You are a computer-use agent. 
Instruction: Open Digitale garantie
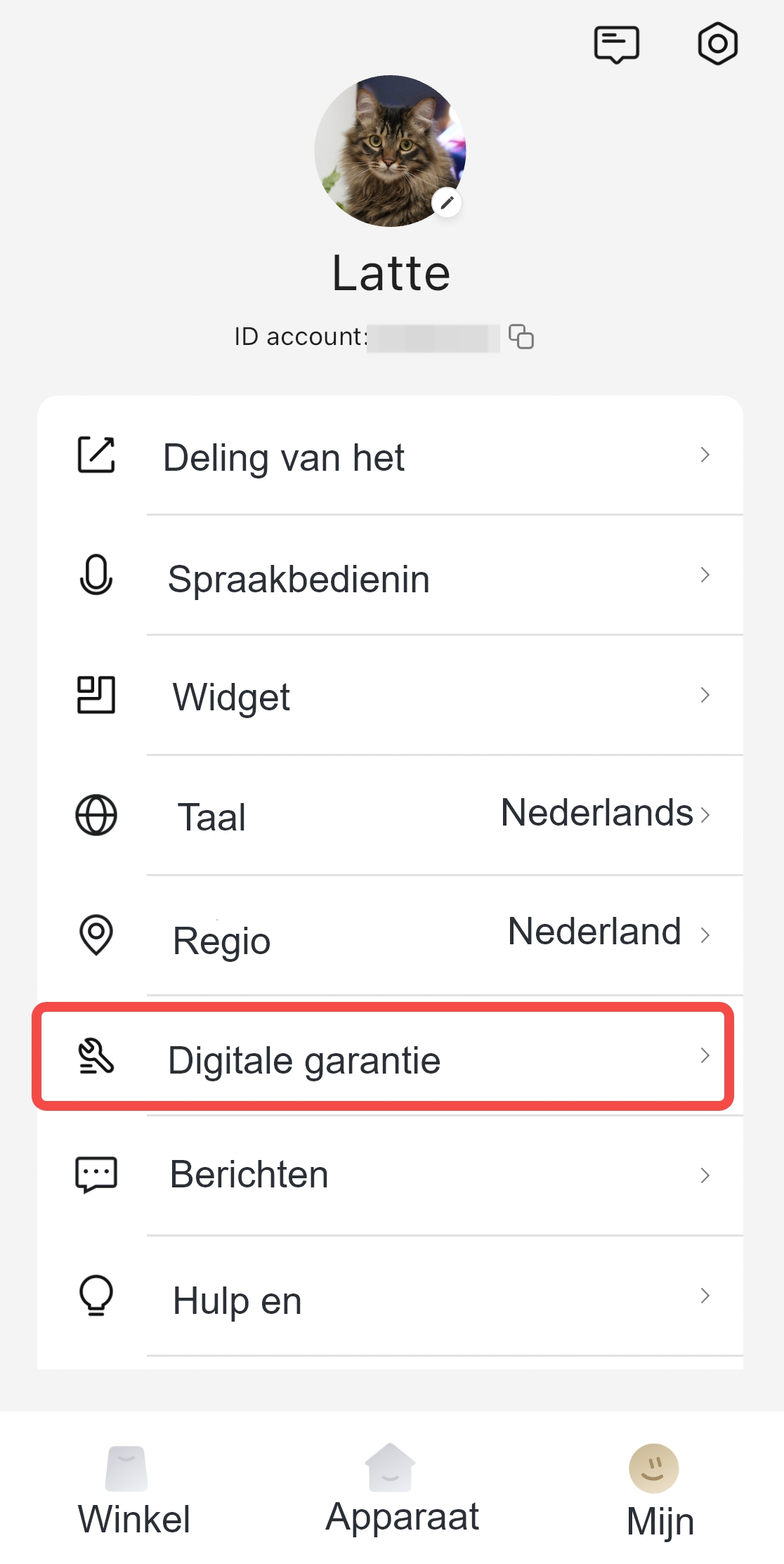(x=383, y=1056)
